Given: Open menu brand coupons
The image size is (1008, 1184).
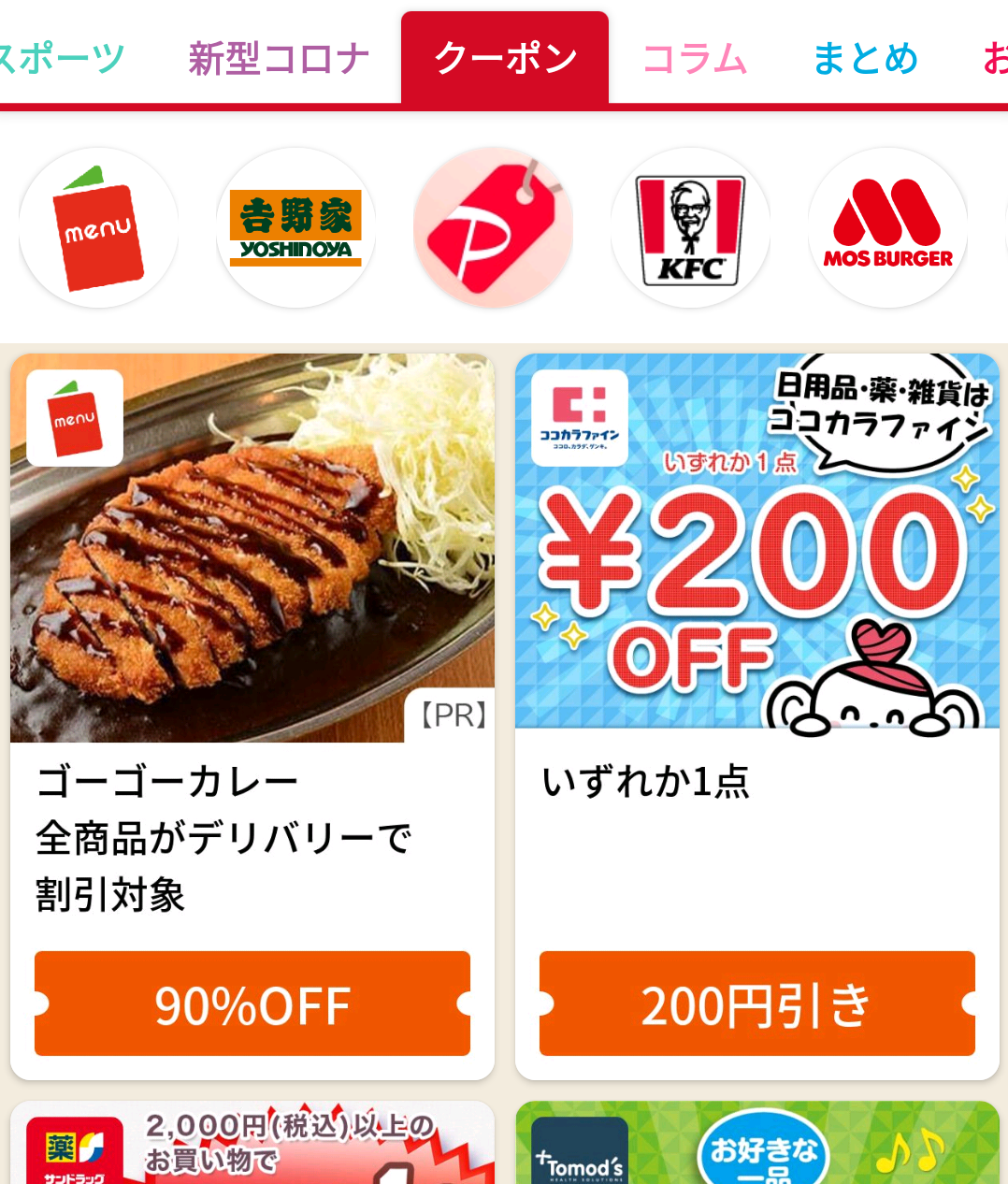Looking at the screenshot, I should [x=99, y=227].
